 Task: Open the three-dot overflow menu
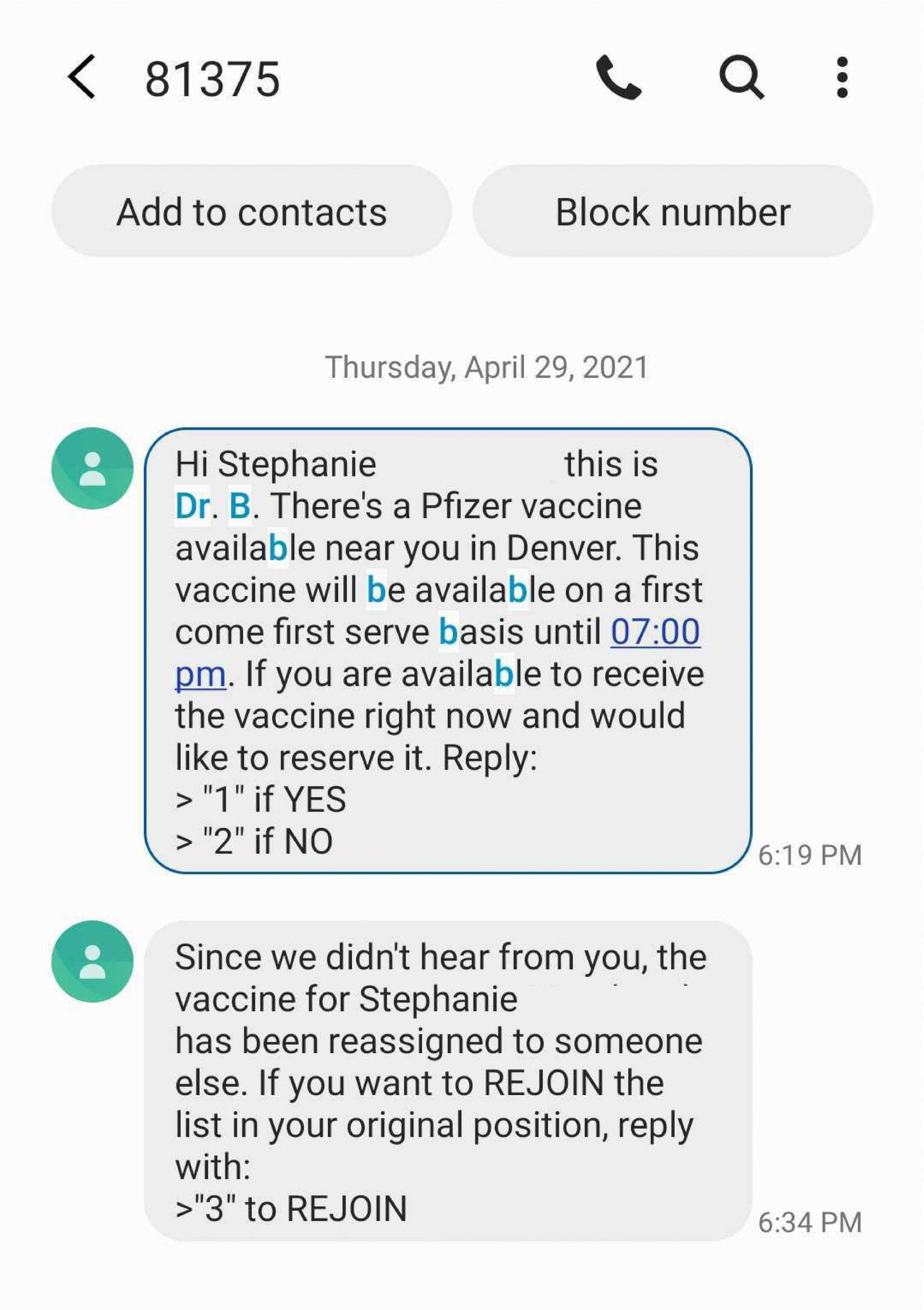point(842,78)
